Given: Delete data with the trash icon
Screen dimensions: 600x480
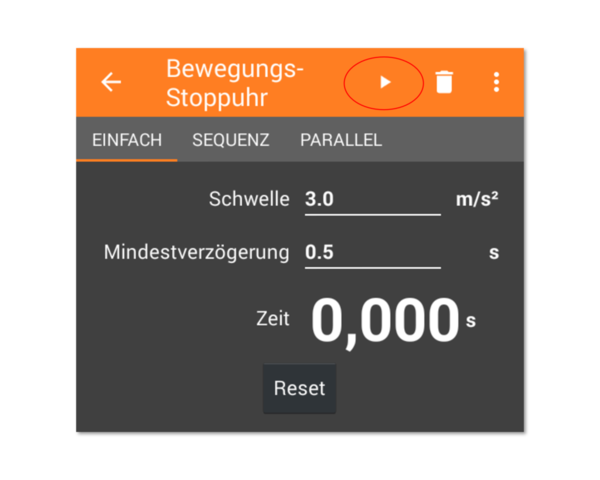Looking at the screenshot, I should (x=444, y=83).
